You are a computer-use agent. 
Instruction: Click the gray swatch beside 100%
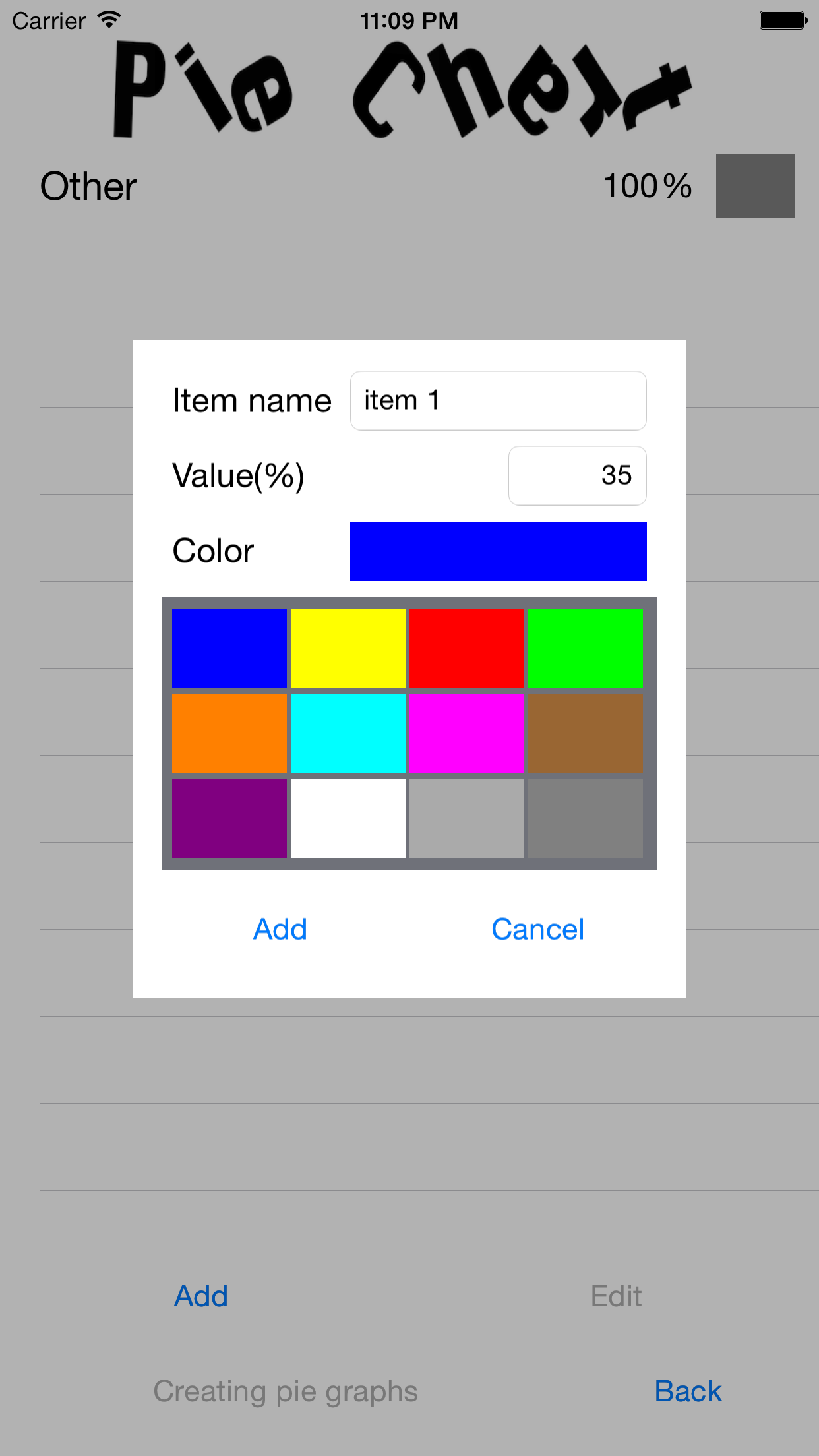(756, 186)
